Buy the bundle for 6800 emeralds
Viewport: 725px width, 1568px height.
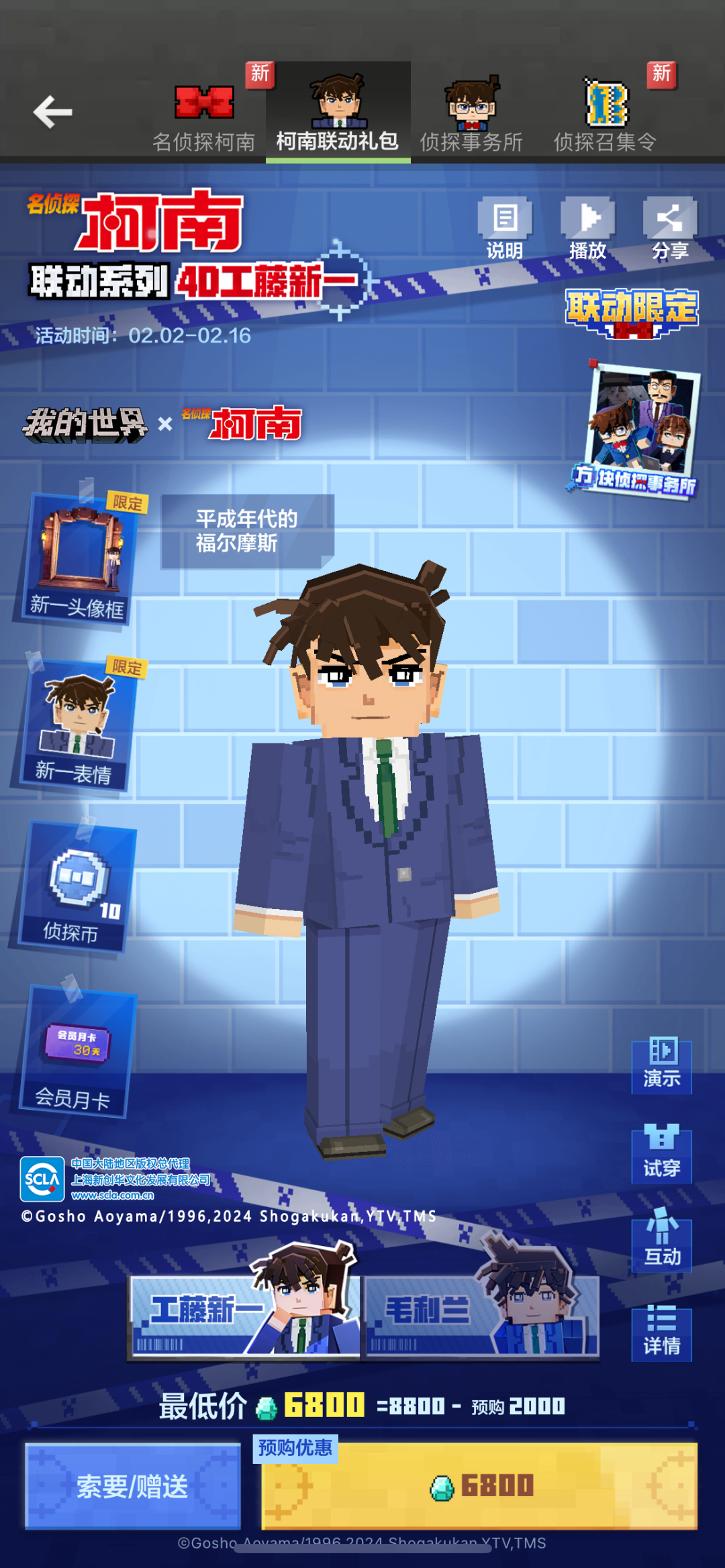point(479,1485)
